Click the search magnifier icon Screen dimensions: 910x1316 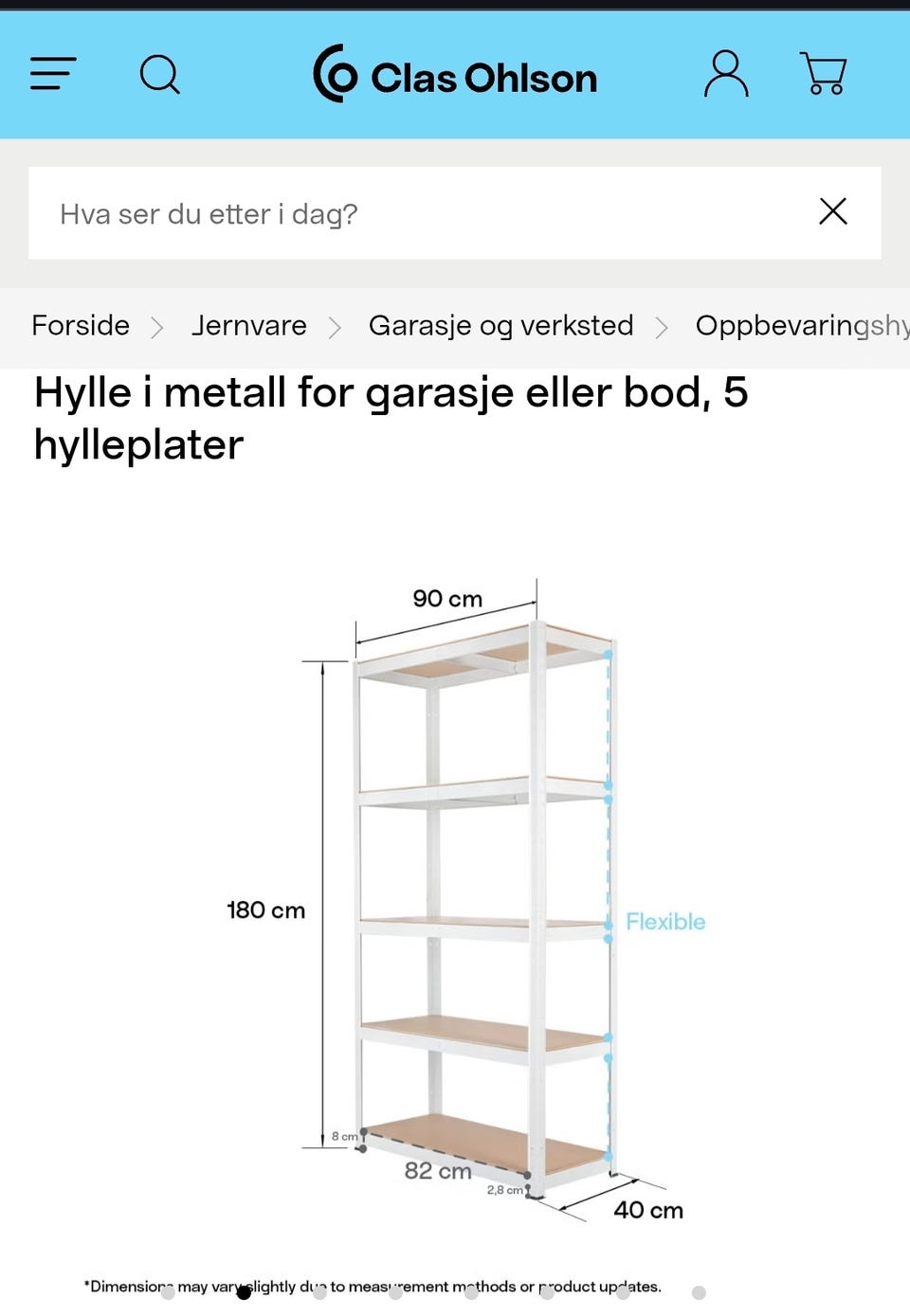pyautogui.click(x=160, y=74)
